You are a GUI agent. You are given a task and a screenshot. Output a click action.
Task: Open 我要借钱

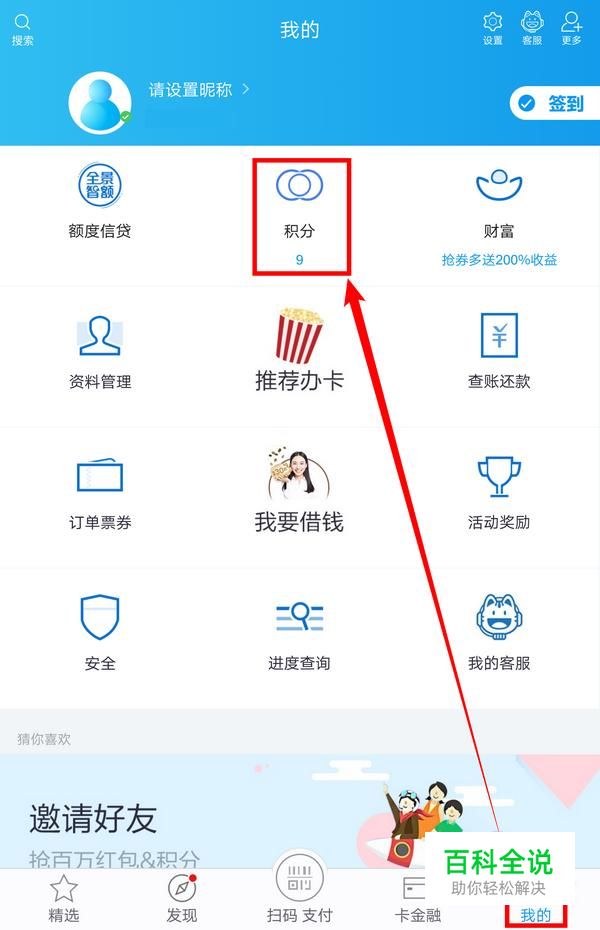click(x=299, y=493)
